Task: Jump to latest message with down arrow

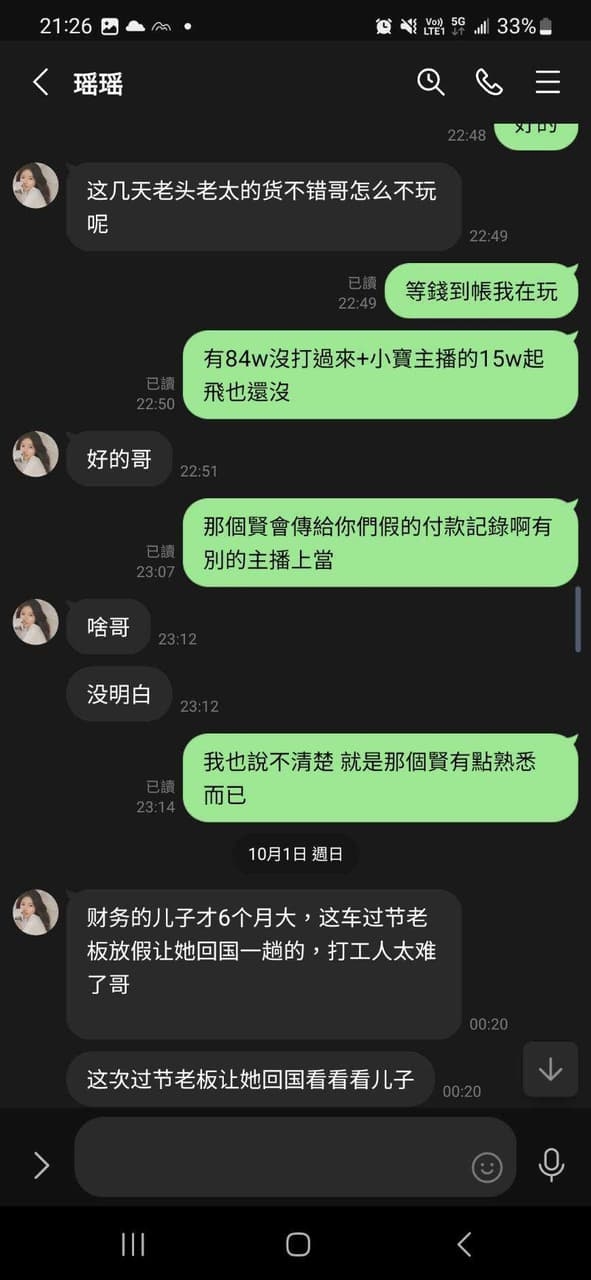Action: pos(550,1069)
